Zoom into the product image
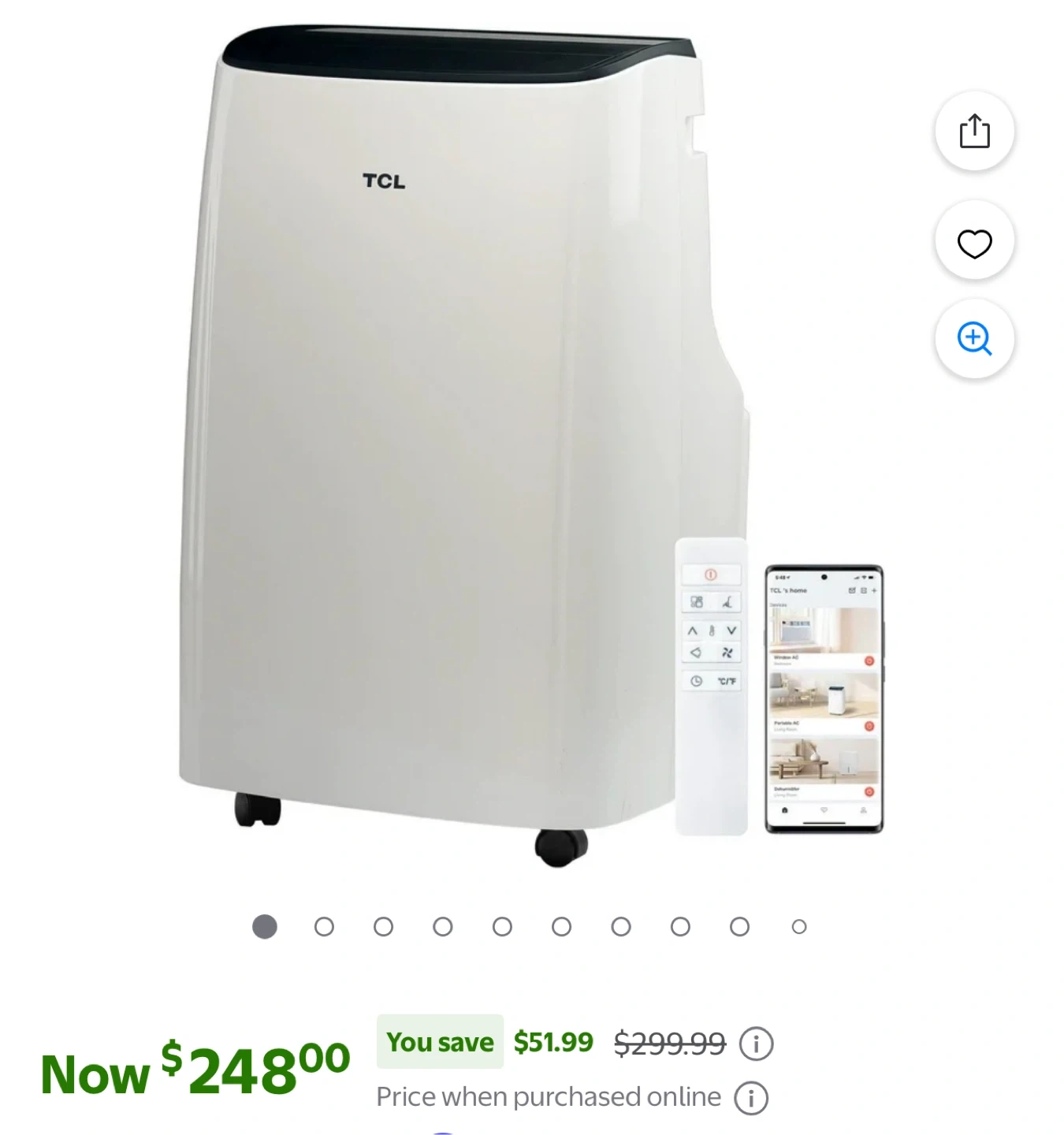 (974, 340)
